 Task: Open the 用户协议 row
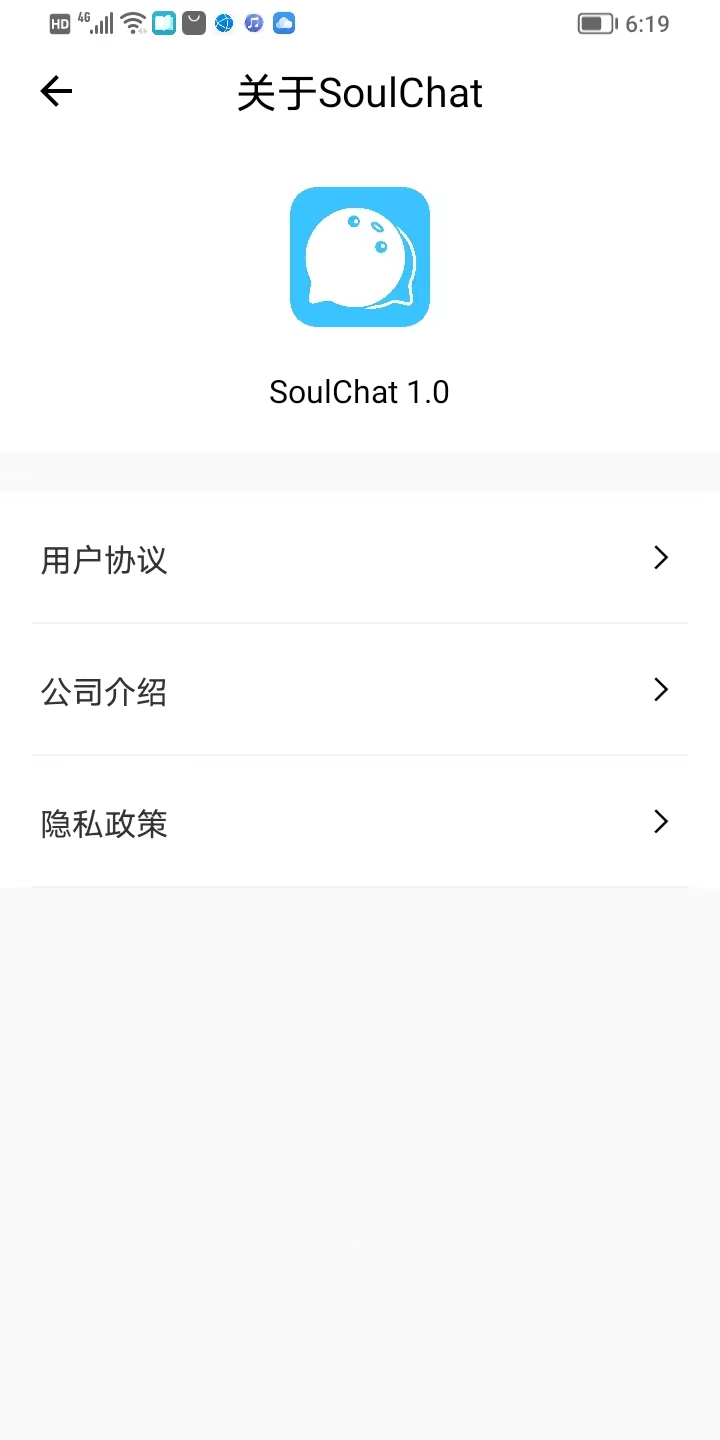(x=360, y=558)
